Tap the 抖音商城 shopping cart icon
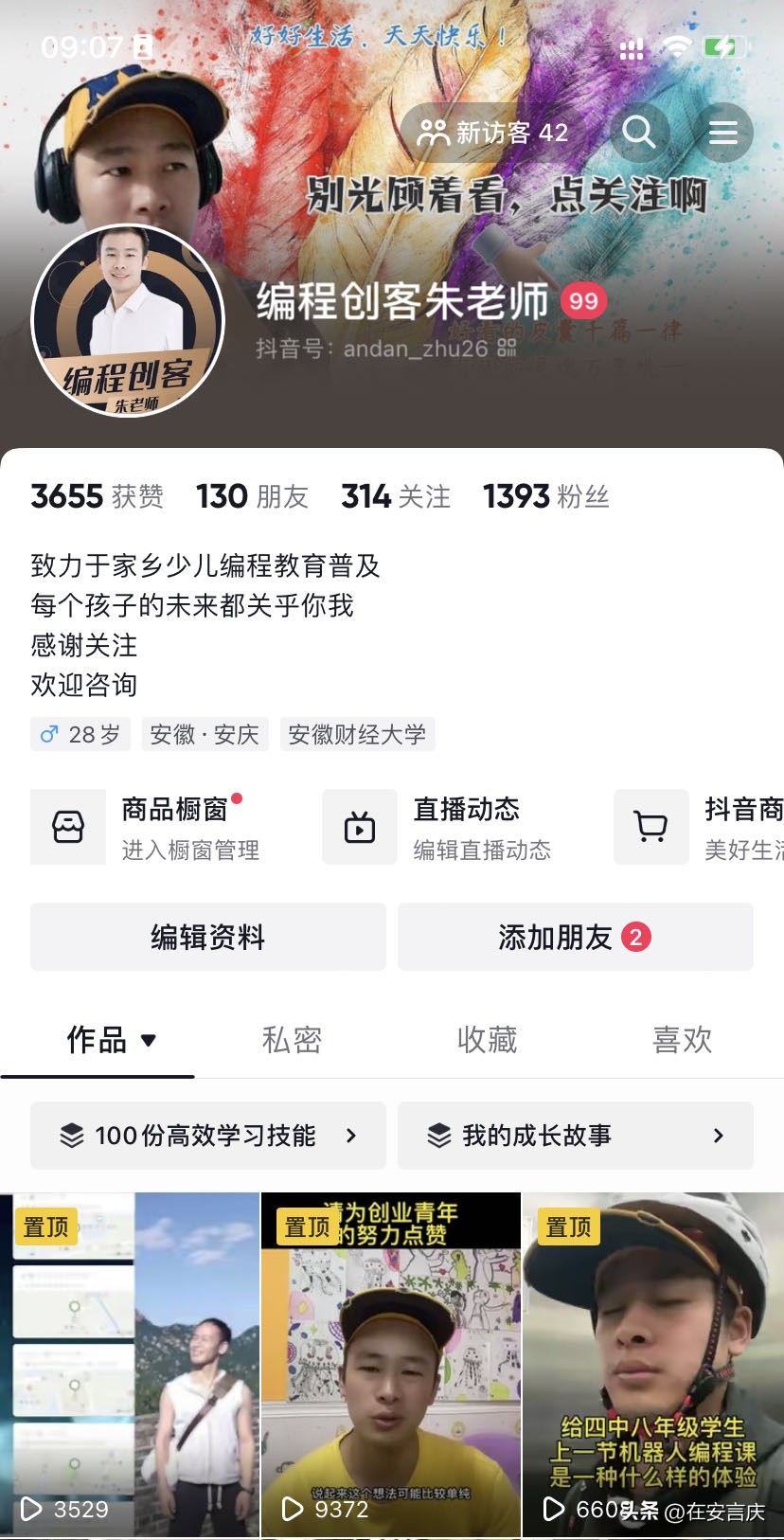Viewport: 784px width, 1540px height. tap(650, 827)
